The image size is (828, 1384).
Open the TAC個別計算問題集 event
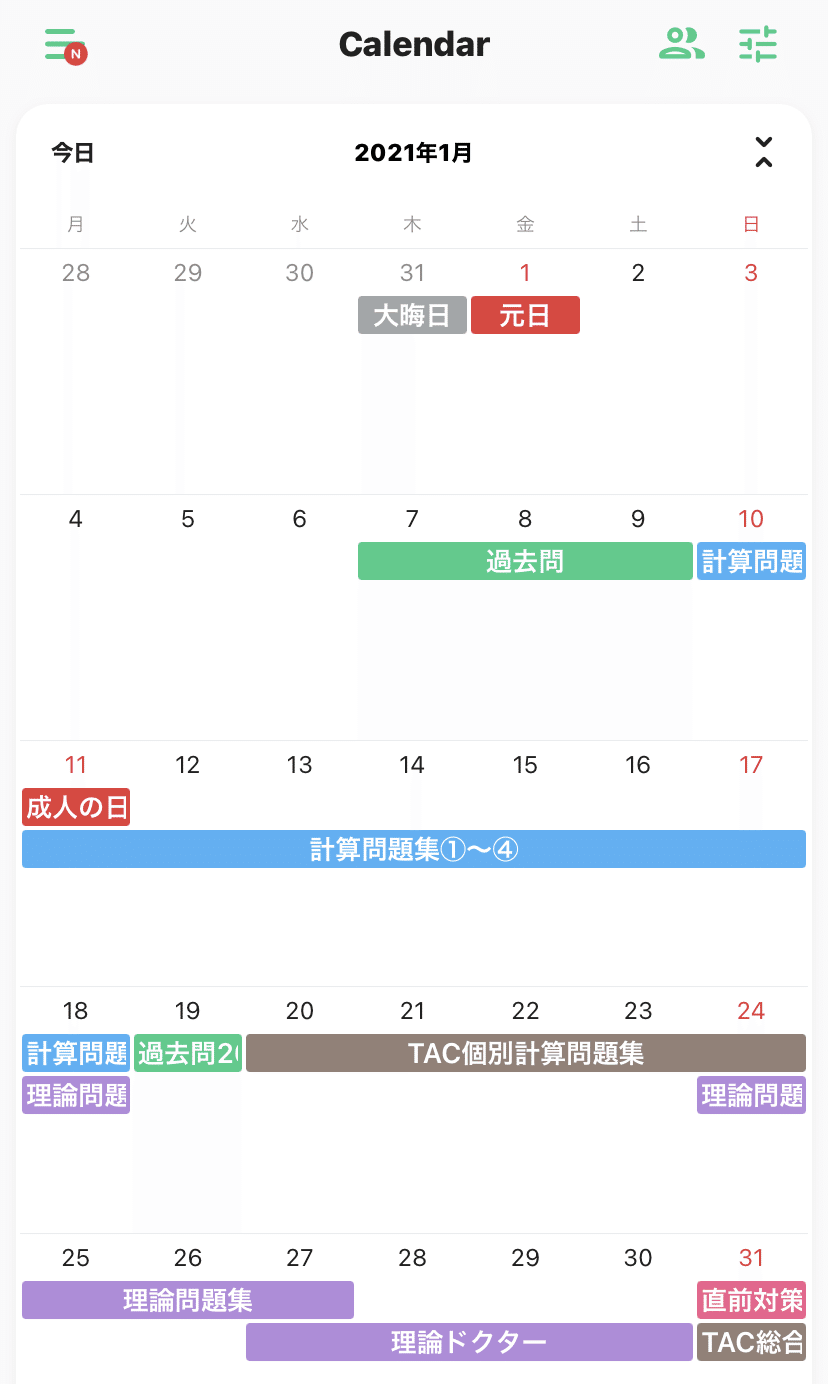[x=526, y=1053]
